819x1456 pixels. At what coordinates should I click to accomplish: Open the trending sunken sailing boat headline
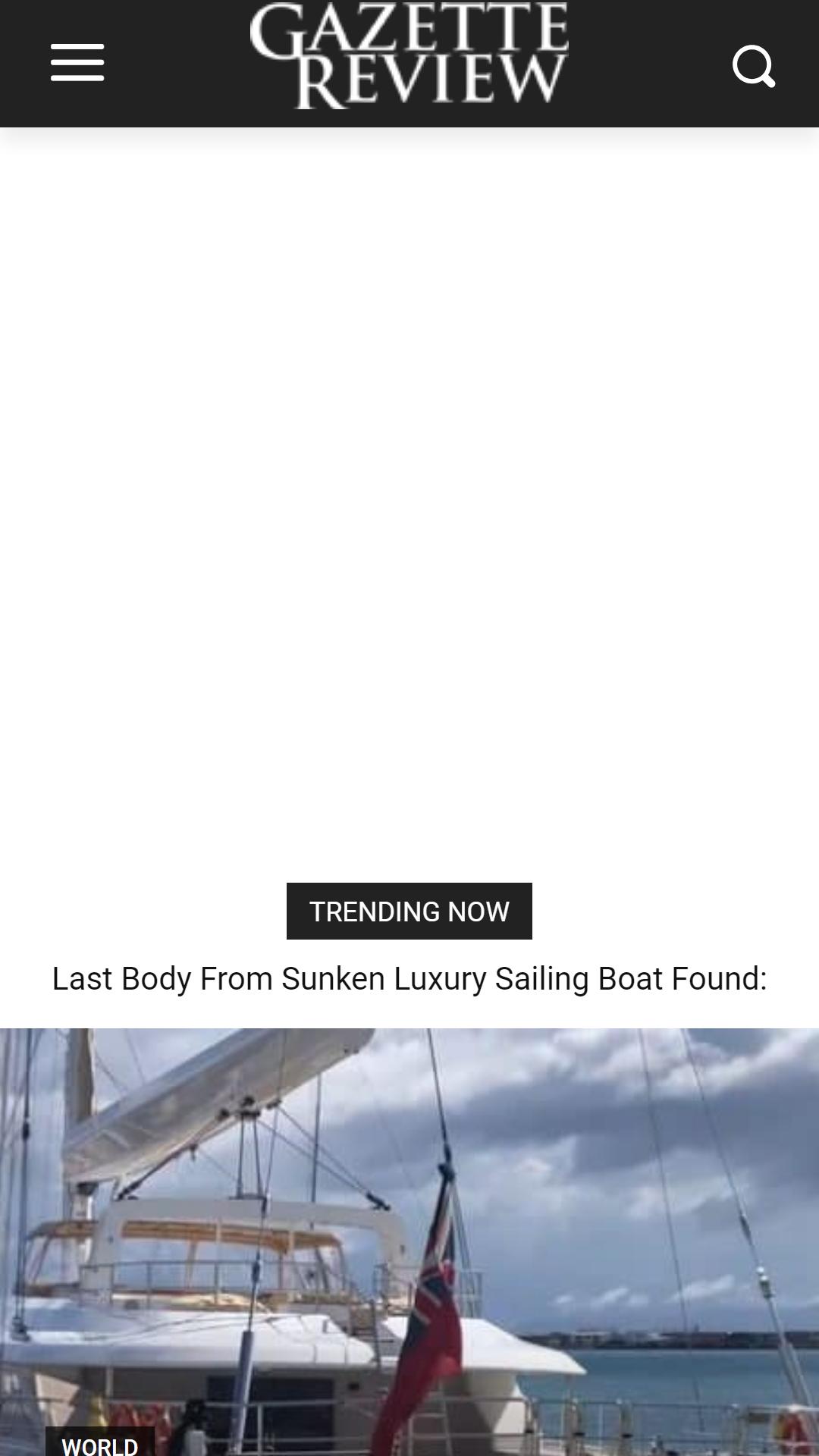click(x=409, y=978)
